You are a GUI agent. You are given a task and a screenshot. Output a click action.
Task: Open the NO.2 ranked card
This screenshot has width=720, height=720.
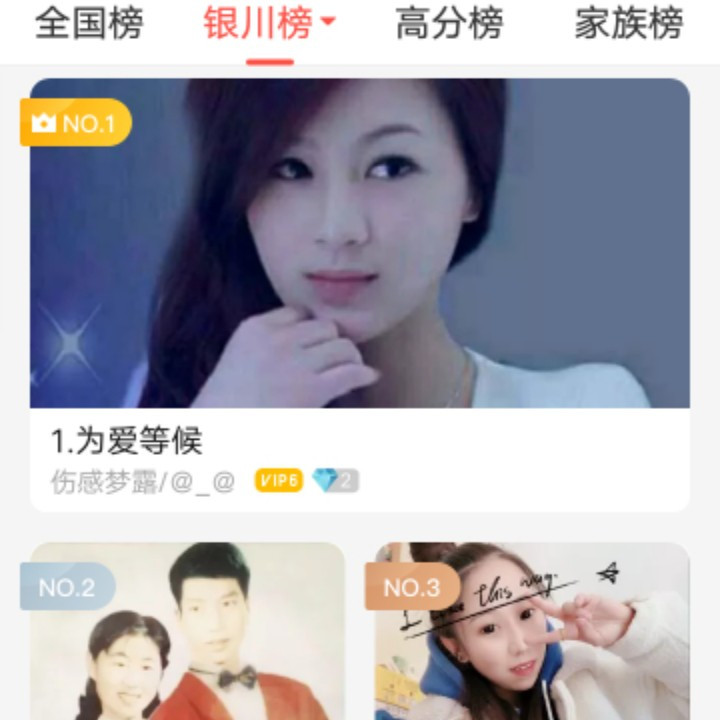[187, 640]
